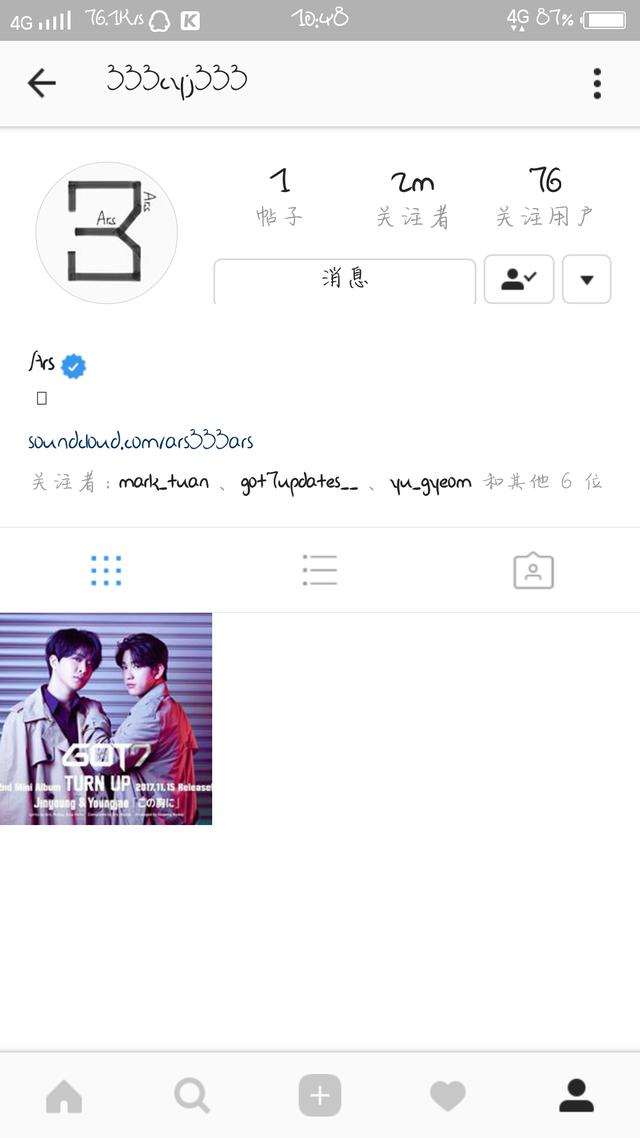640x1138 pixels.
Task: Switch to tagged photos tab
Action: coord(533,570)
